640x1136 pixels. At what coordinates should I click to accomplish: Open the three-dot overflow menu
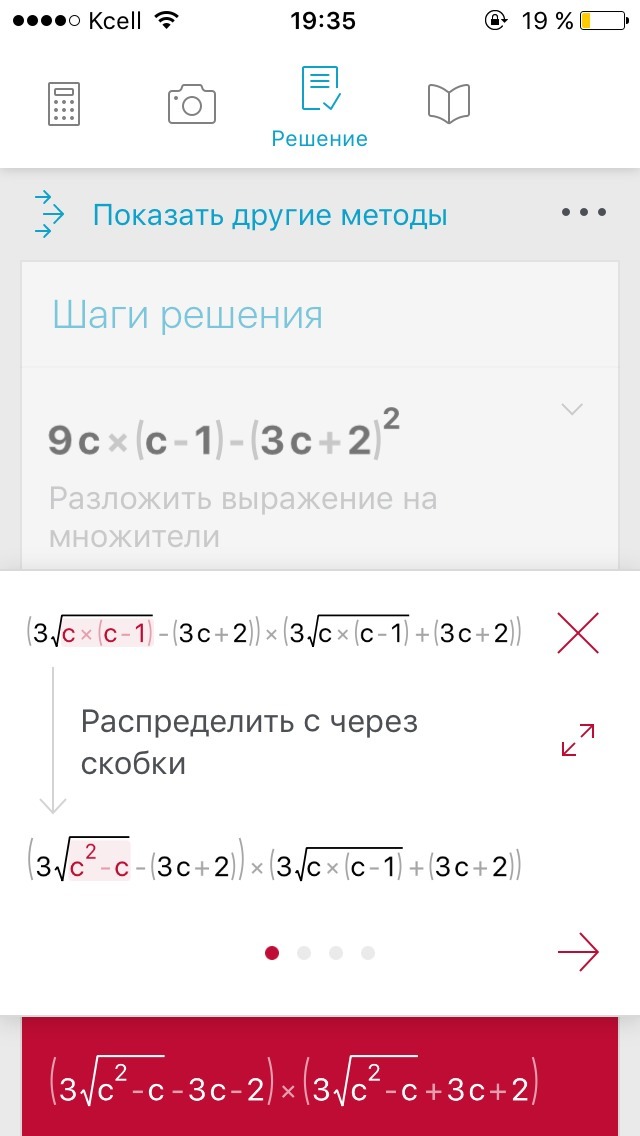583,212
